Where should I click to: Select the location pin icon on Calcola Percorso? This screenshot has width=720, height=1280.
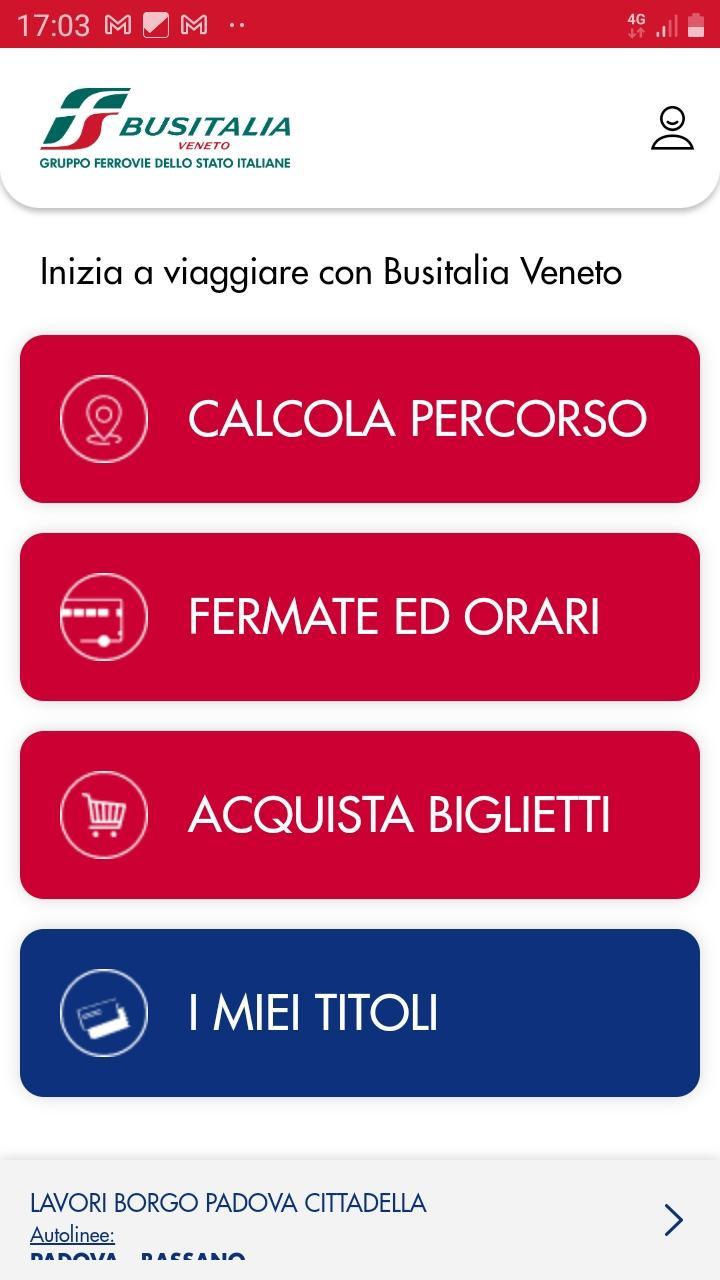click(x=103, y=418)
